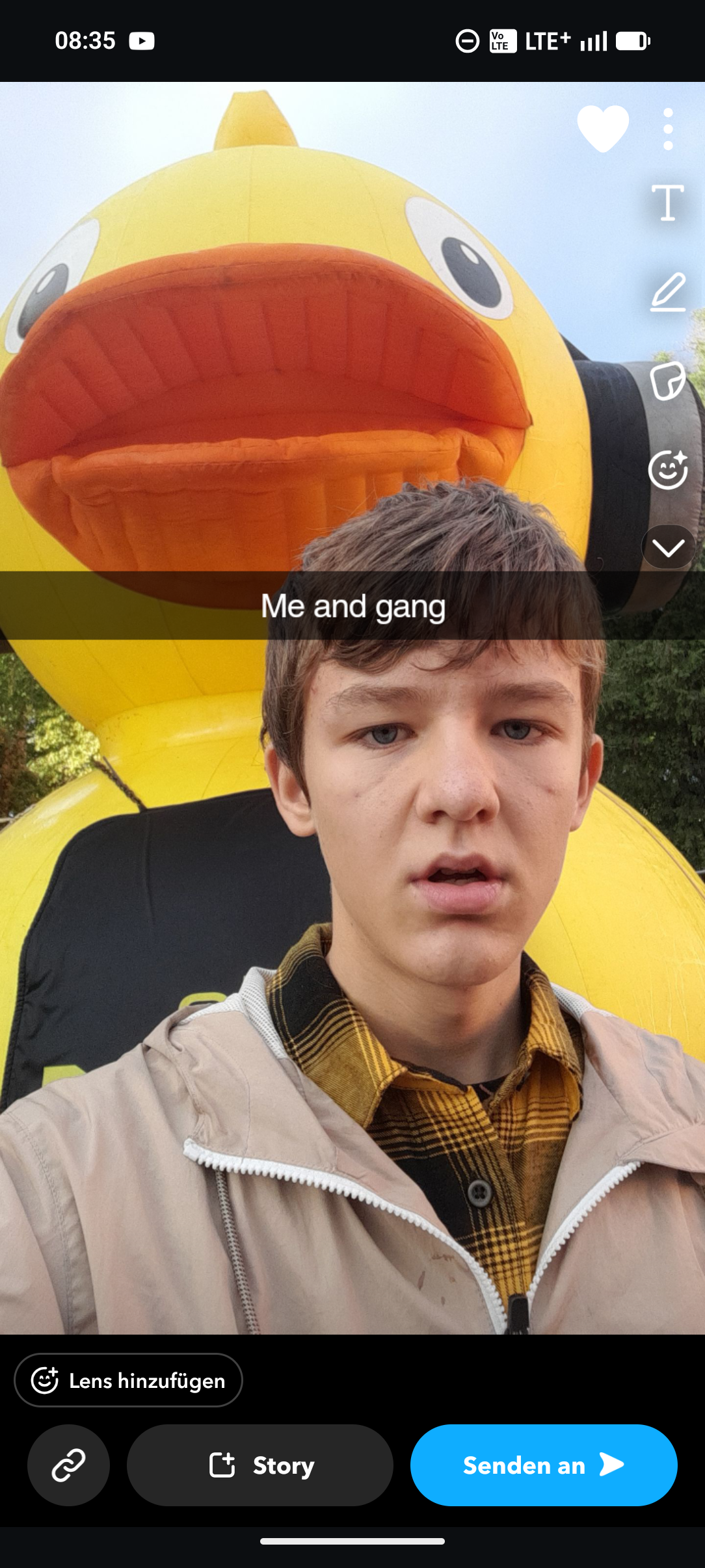Open the lens face effects tool

[668, 469]
